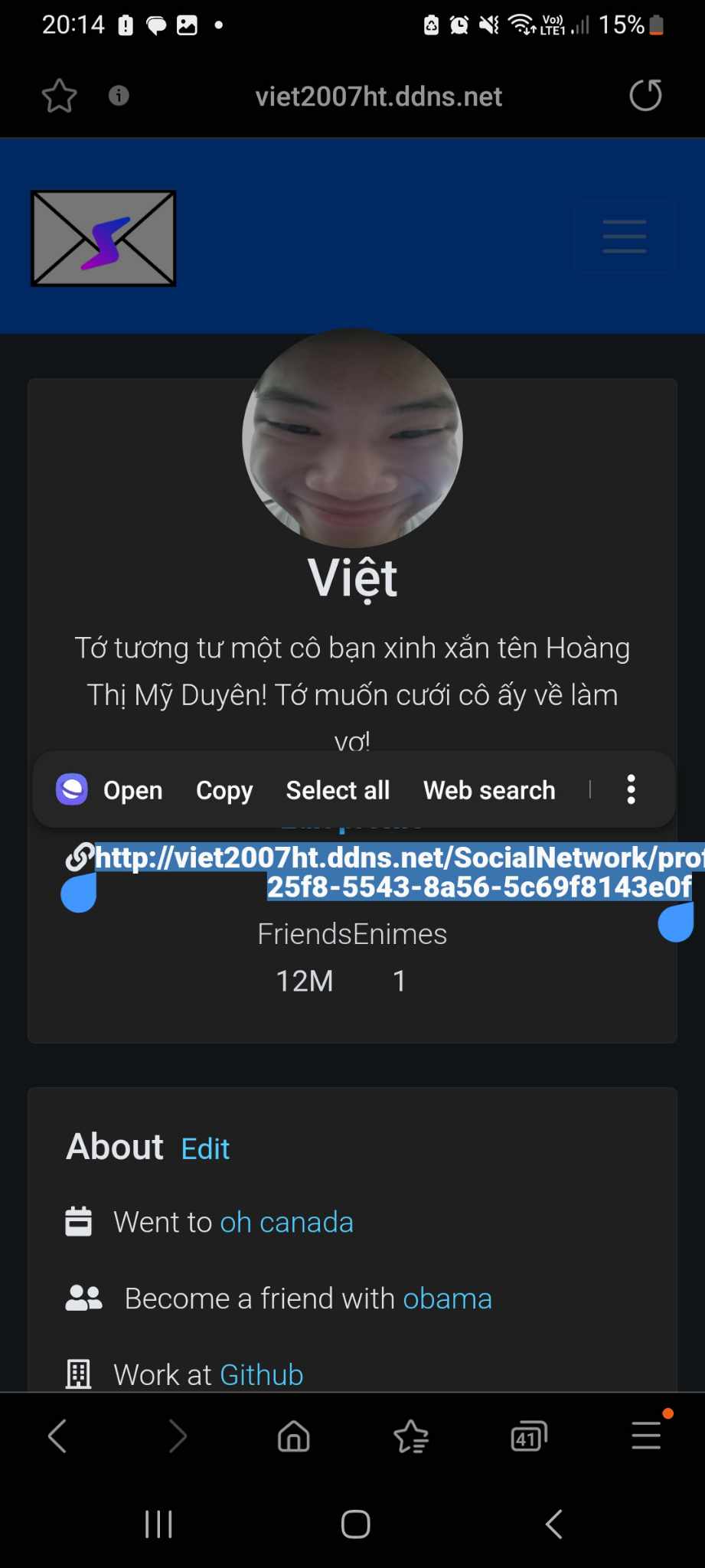Tap the viet2007ht.ddns.net address bar
The height and width of the screenshot is (1568, 705).
point(378,96)
